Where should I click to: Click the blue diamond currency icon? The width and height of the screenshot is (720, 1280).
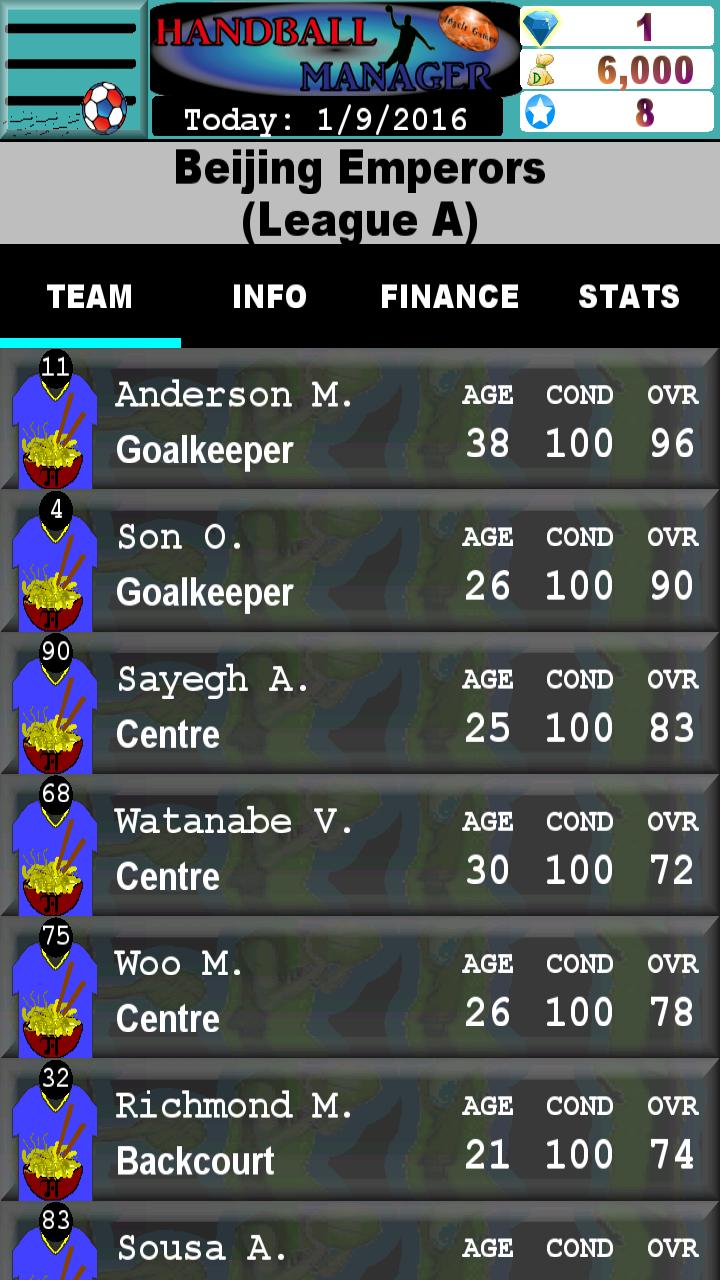[540, 27]
